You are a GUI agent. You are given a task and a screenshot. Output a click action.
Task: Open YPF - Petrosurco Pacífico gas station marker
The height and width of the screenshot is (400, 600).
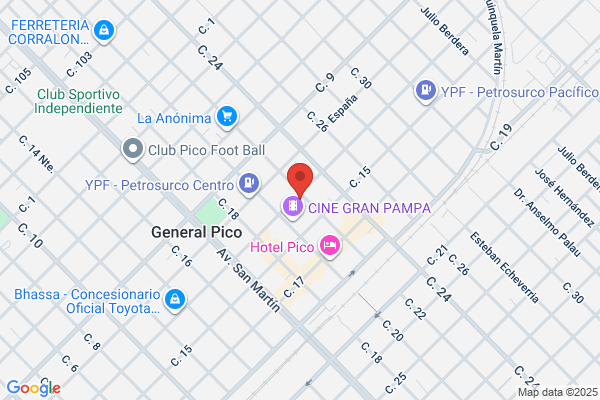(426, 91)
